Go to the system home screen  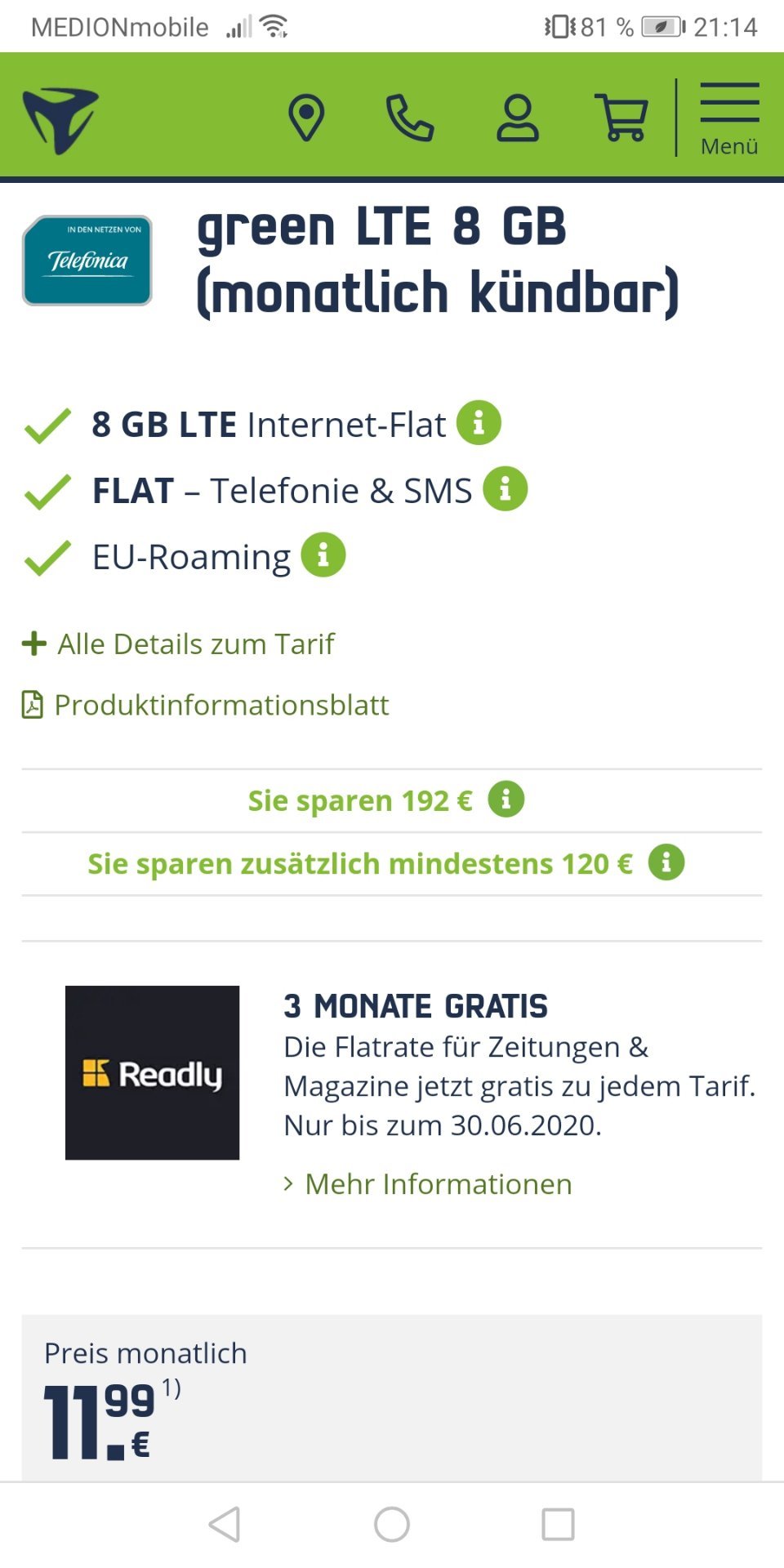[x=392, y=1524]
